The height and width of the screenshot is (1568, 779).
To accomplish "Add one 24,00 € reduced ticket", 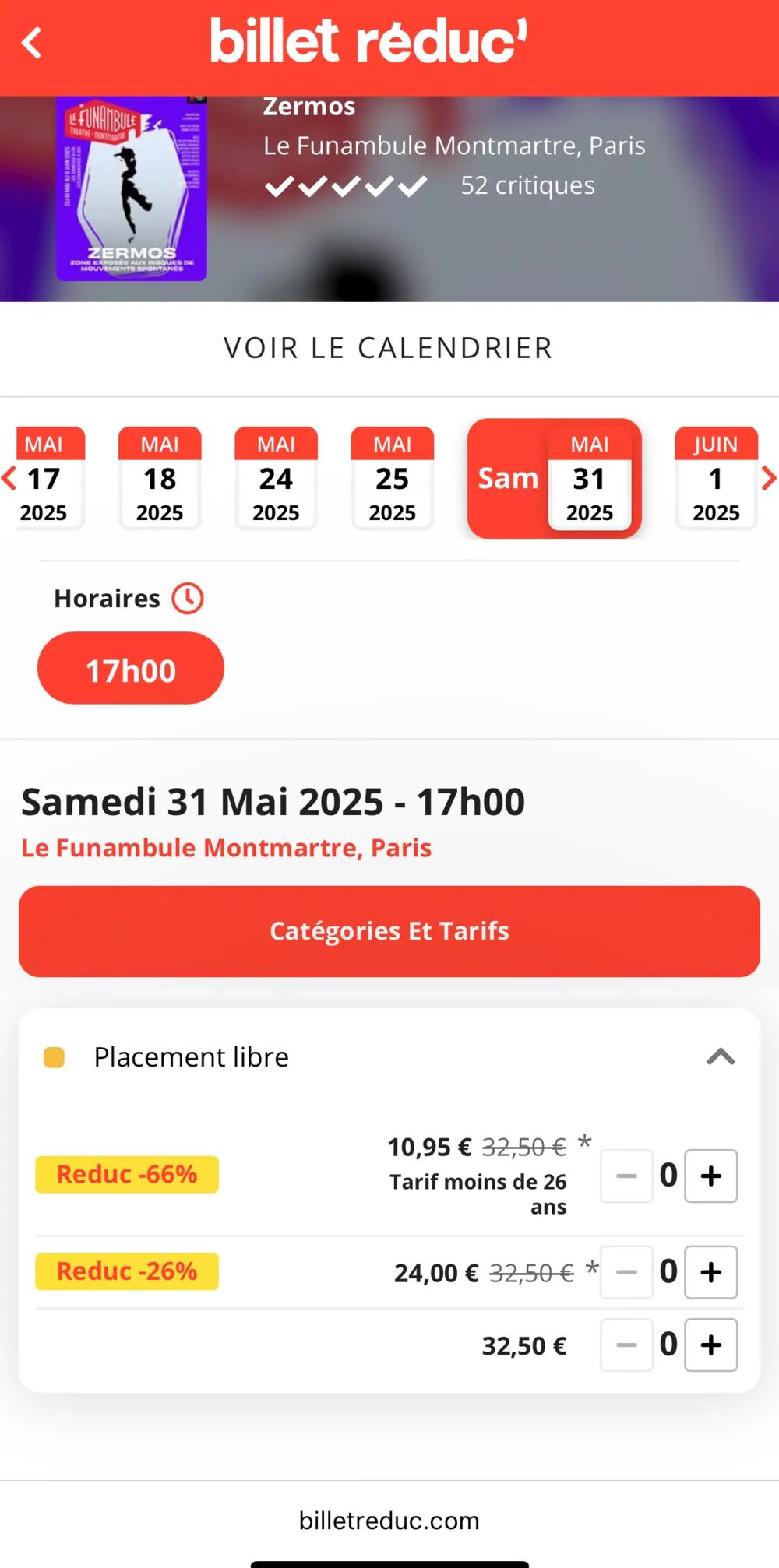I will click(710, 1272).
